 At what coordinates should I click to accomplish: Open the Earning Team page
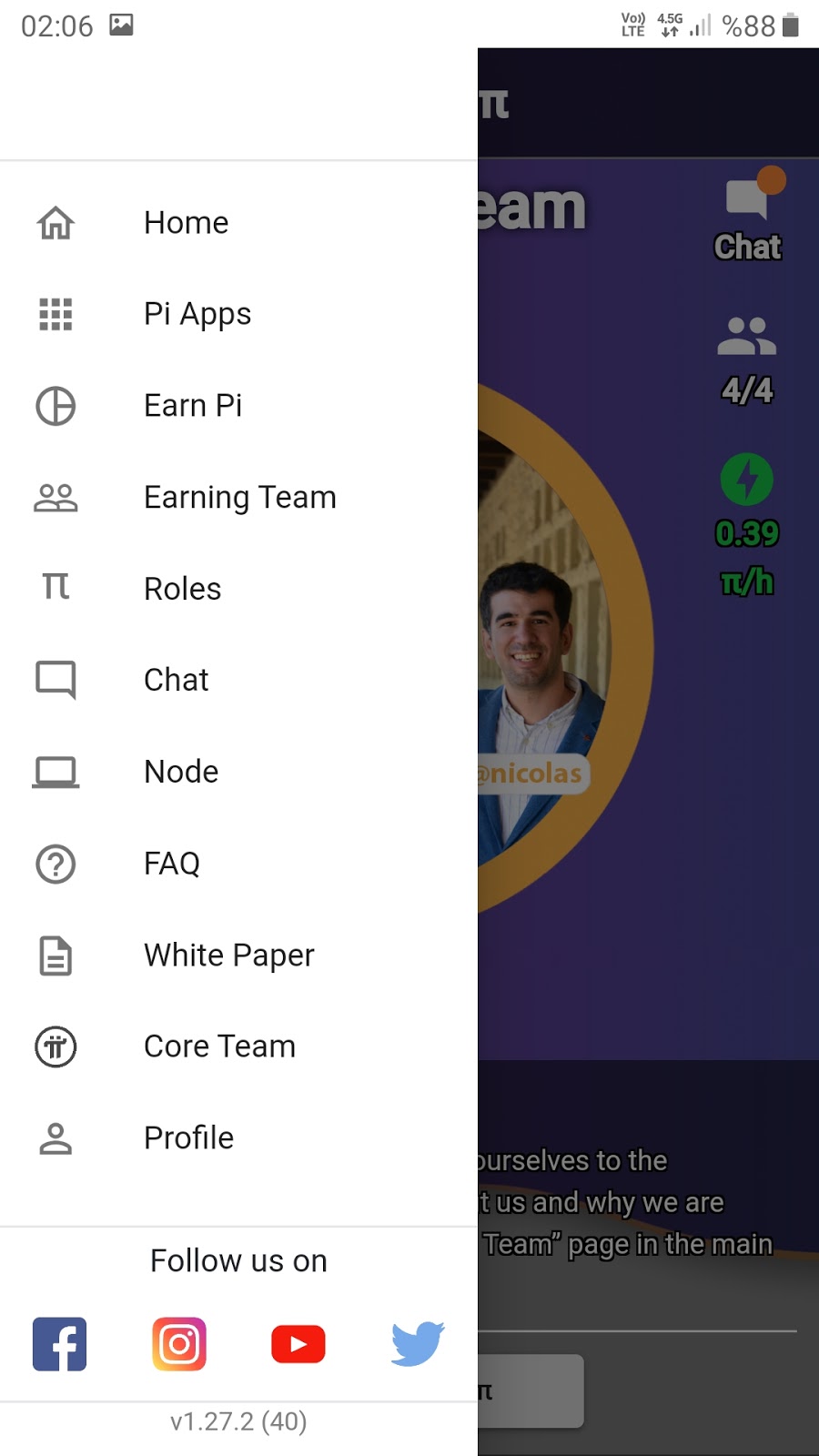238,497
